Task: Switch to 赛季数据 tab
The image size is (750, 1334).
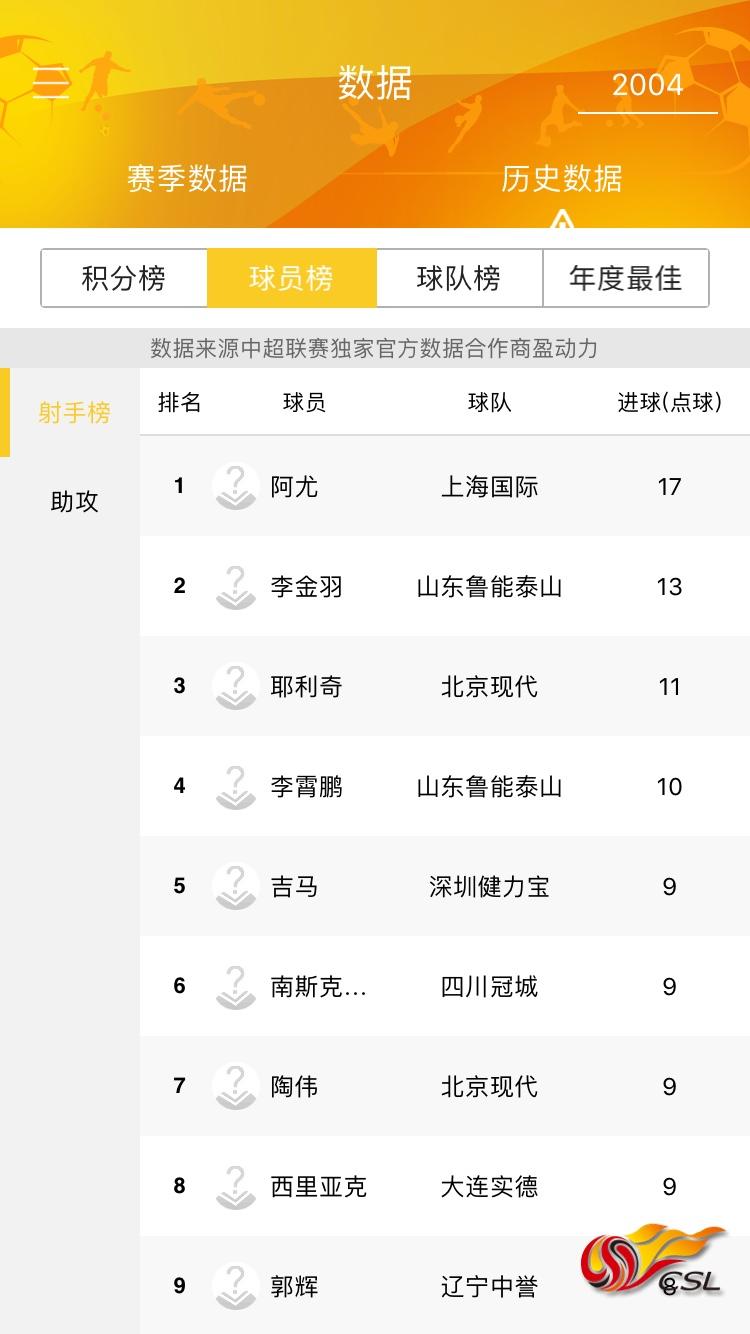Action: coord(187,179)
